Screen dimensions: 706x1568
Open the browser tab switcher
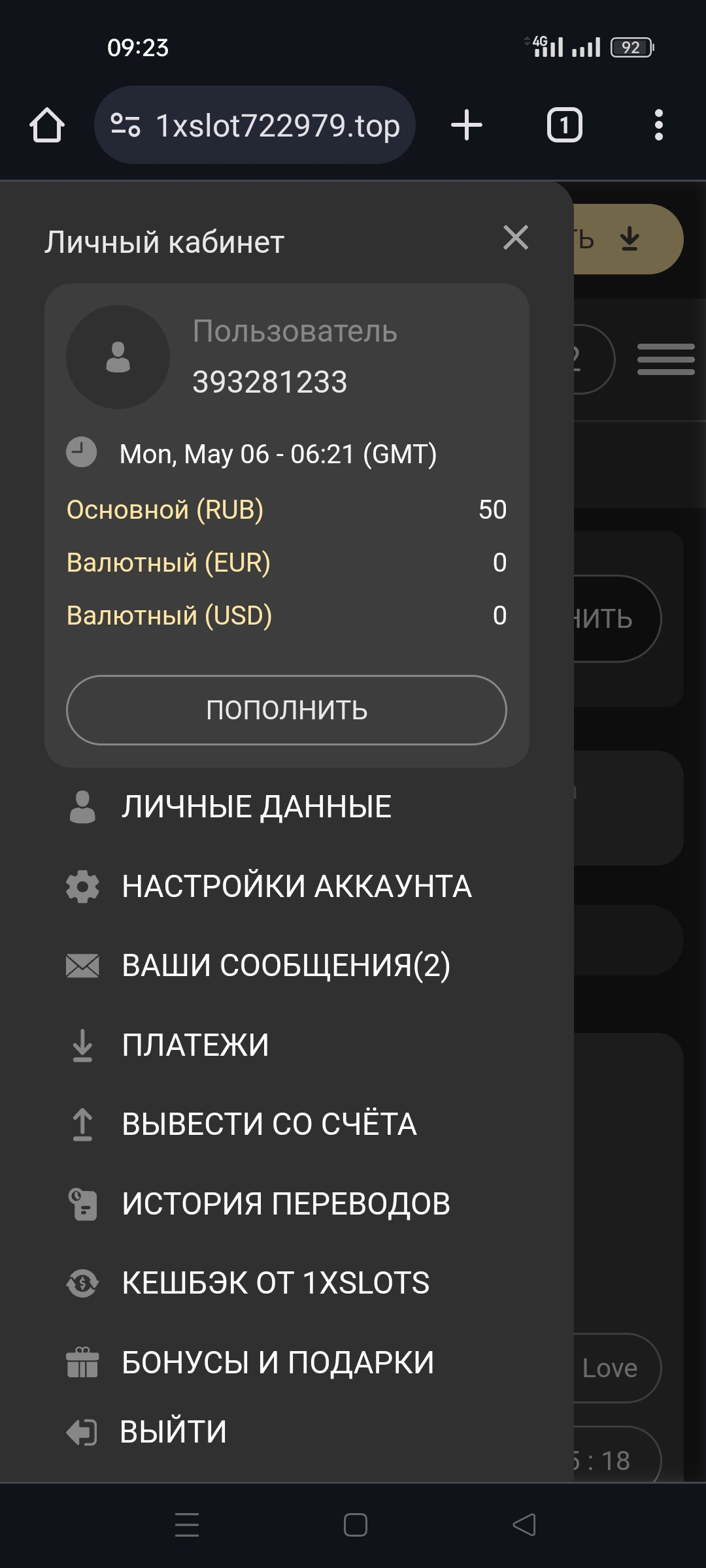564,125
